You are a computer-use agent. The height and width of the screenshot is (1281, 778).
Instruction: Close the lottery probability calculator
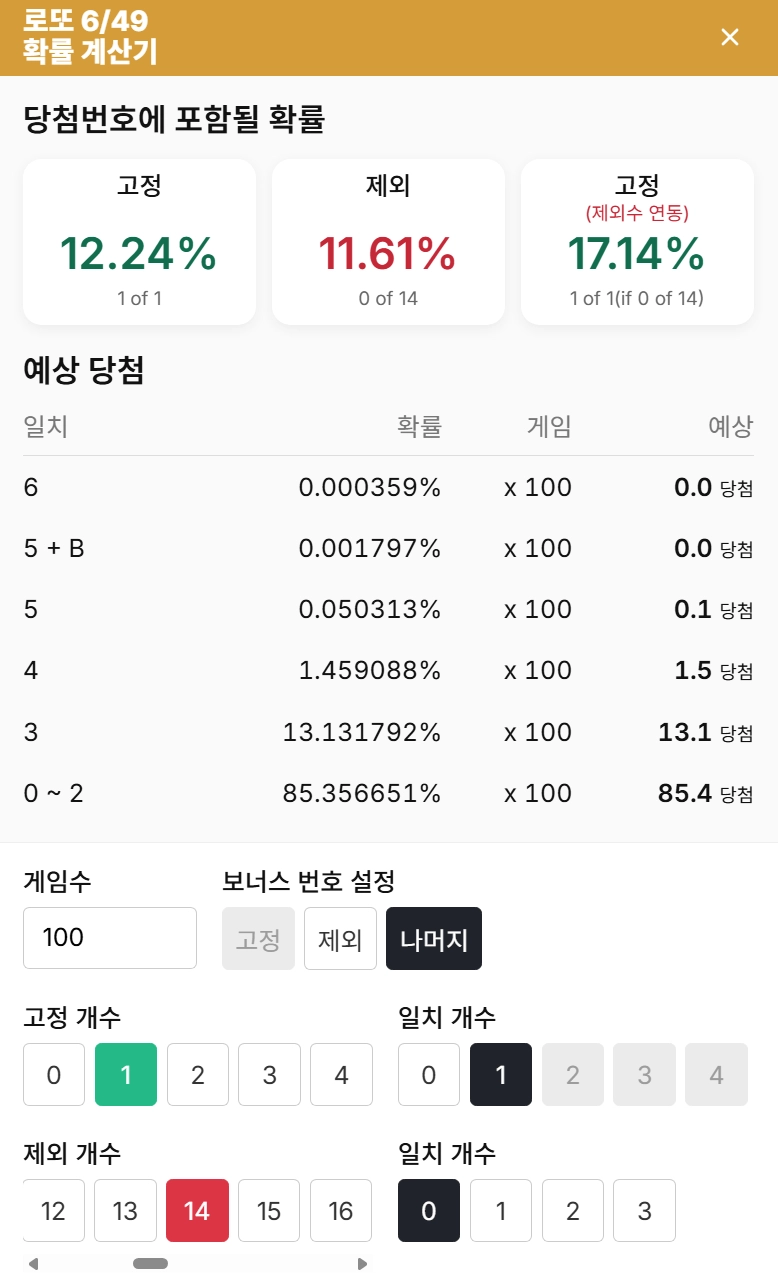[729, 37]
